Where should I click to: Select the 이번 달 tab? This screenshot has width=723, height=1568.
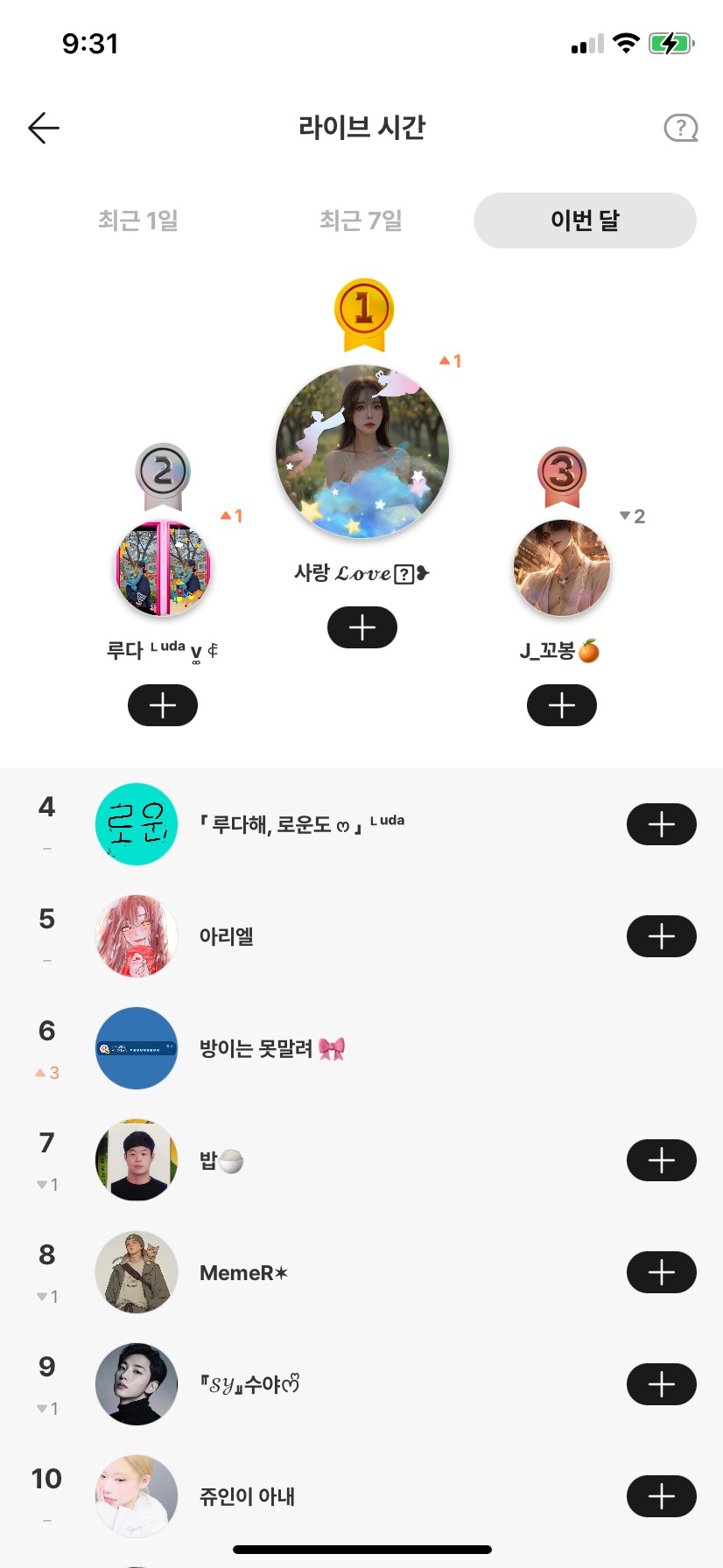pyautogui.click(x=585, y=220)
